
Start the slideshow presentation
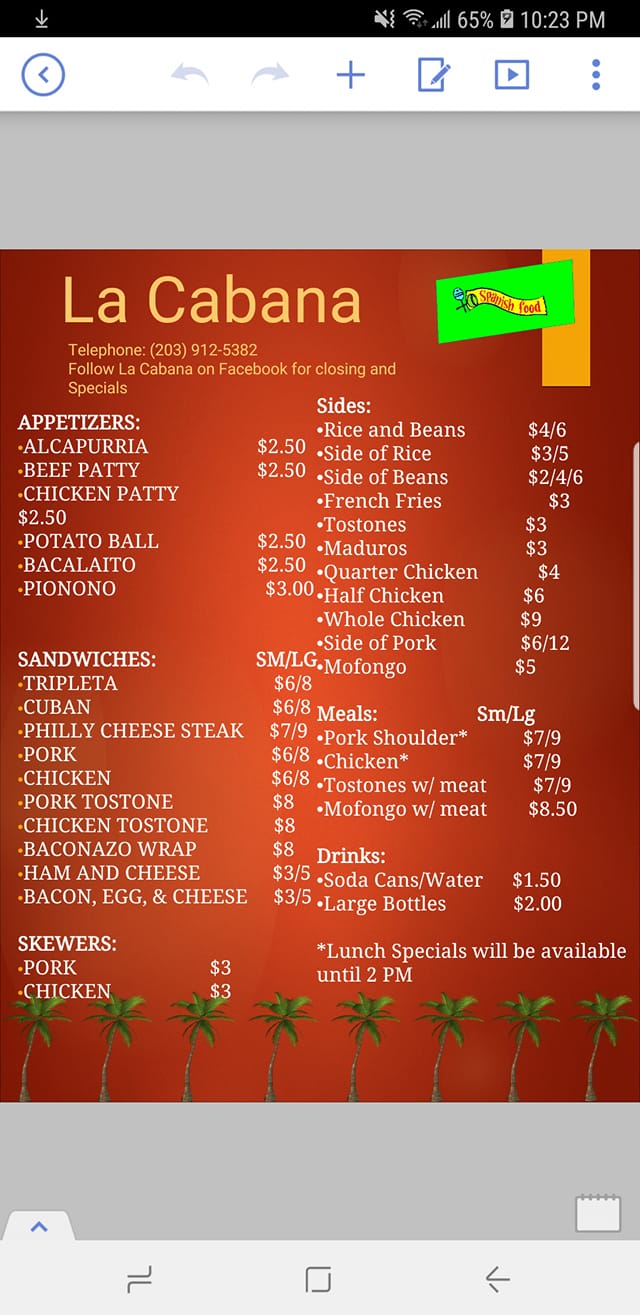coord(511,75)
